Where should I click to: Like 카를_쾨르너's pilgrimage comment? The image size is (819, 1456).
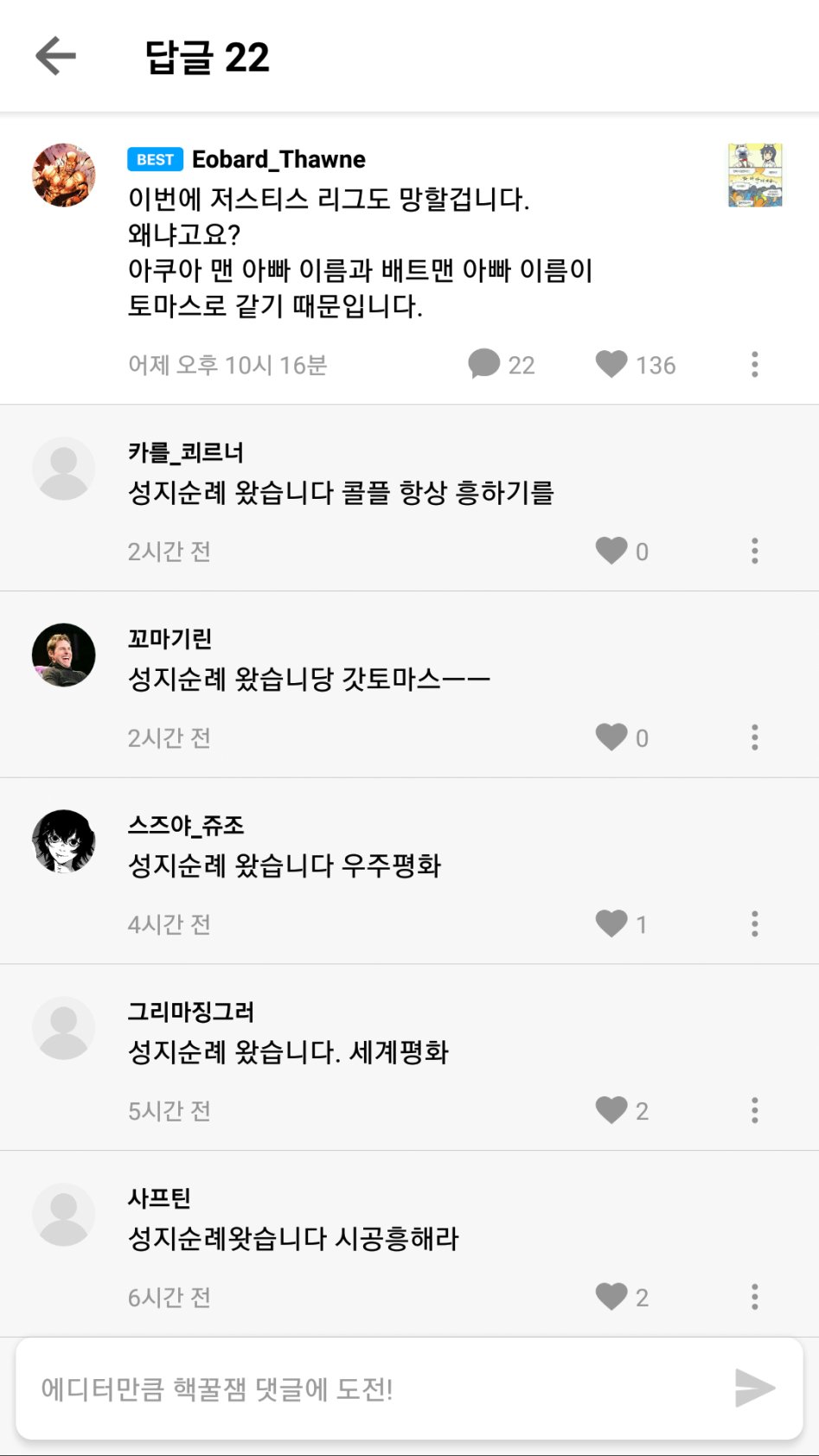612,551
